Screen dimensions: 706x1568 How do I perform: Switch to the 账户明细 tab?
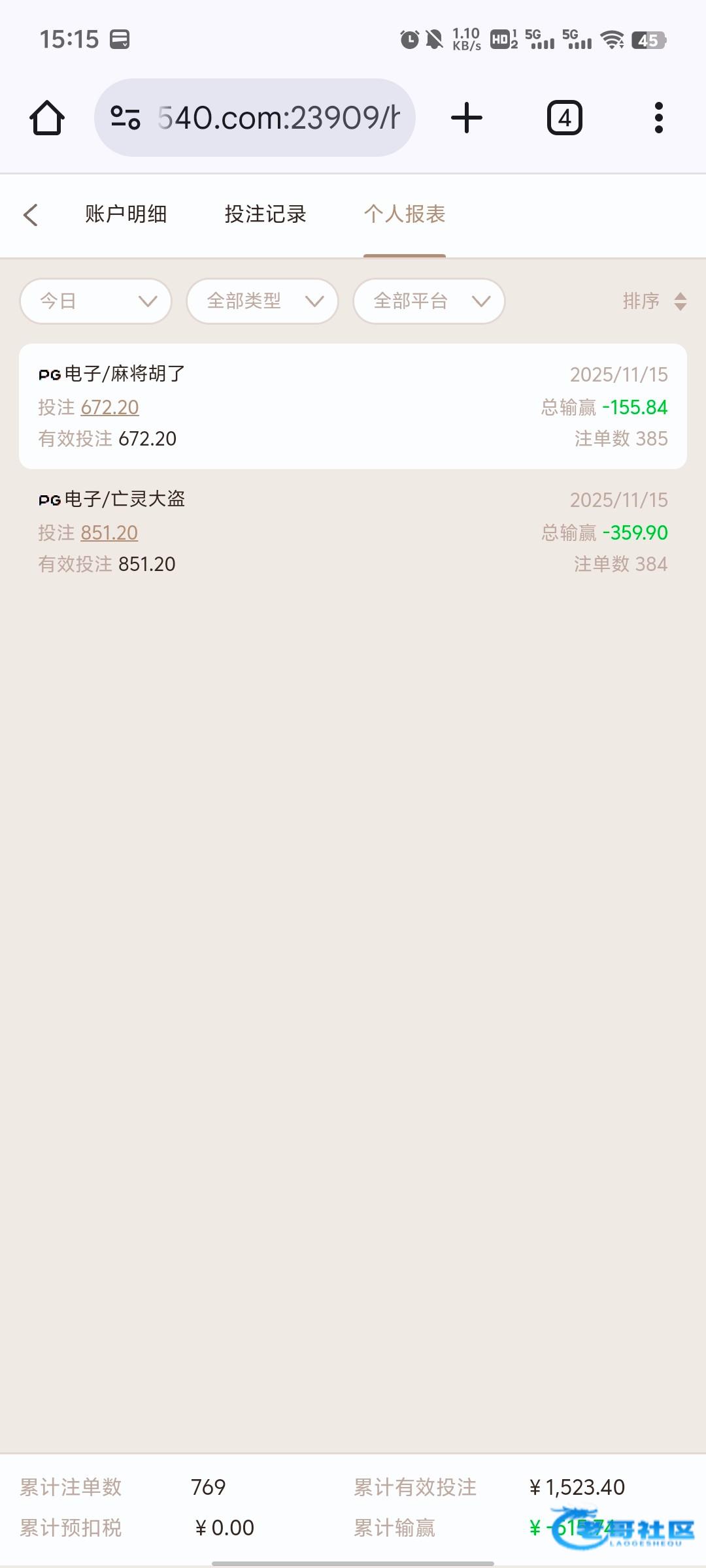click(x=126, y=214)
